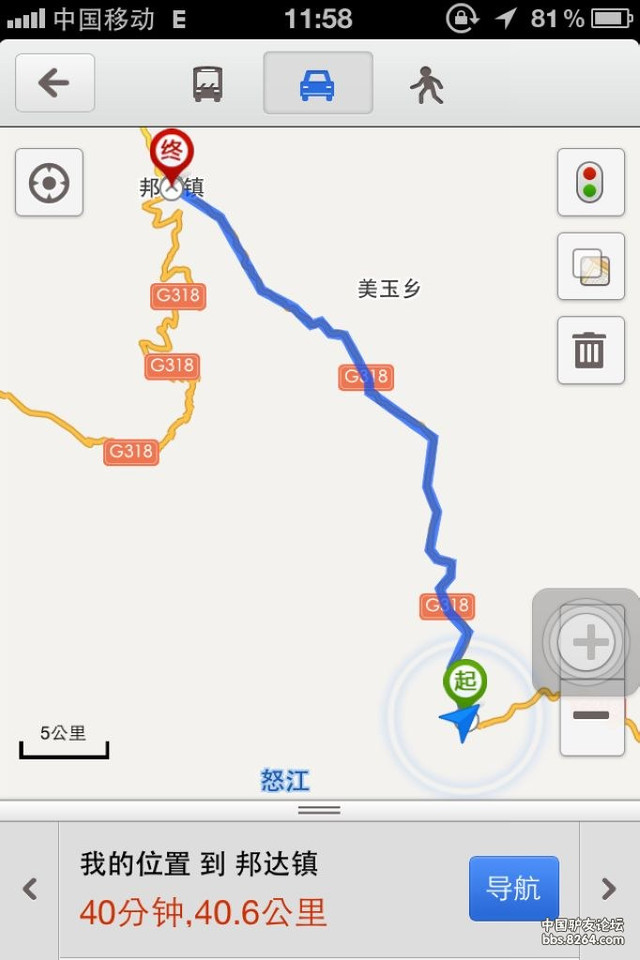Select the driving route mode
This screenshot has width=640, height=960.
(x=318, y=84)
